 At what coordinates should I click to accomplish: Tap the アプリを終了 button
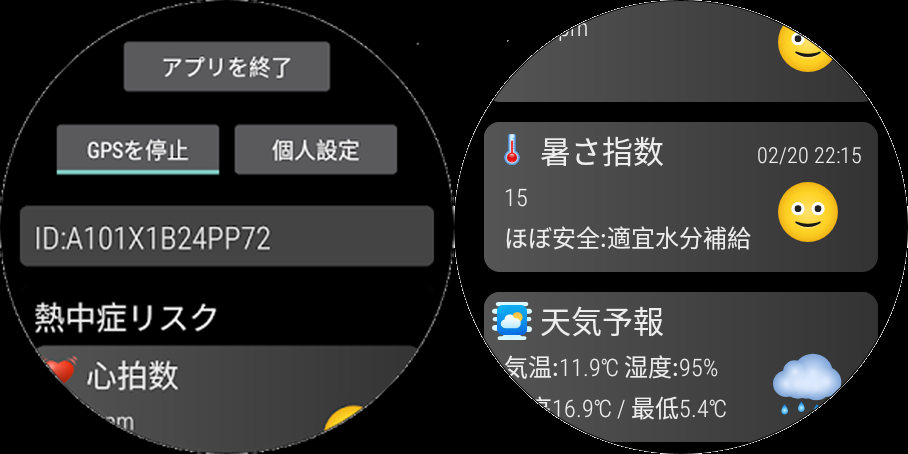click(x=227, y=67)
